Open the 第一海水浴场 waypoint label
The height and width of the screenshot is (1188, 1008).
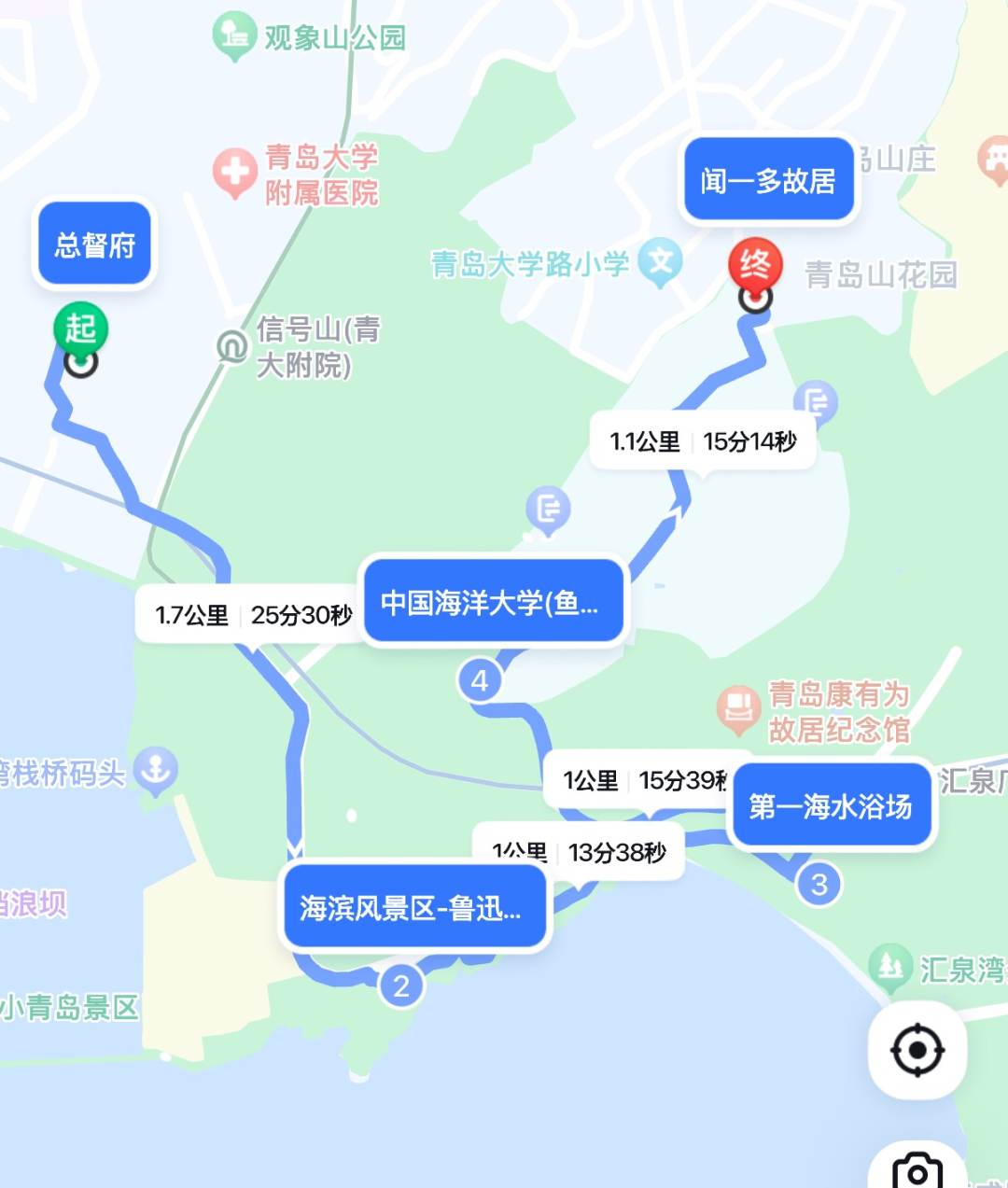pos(830,806)
